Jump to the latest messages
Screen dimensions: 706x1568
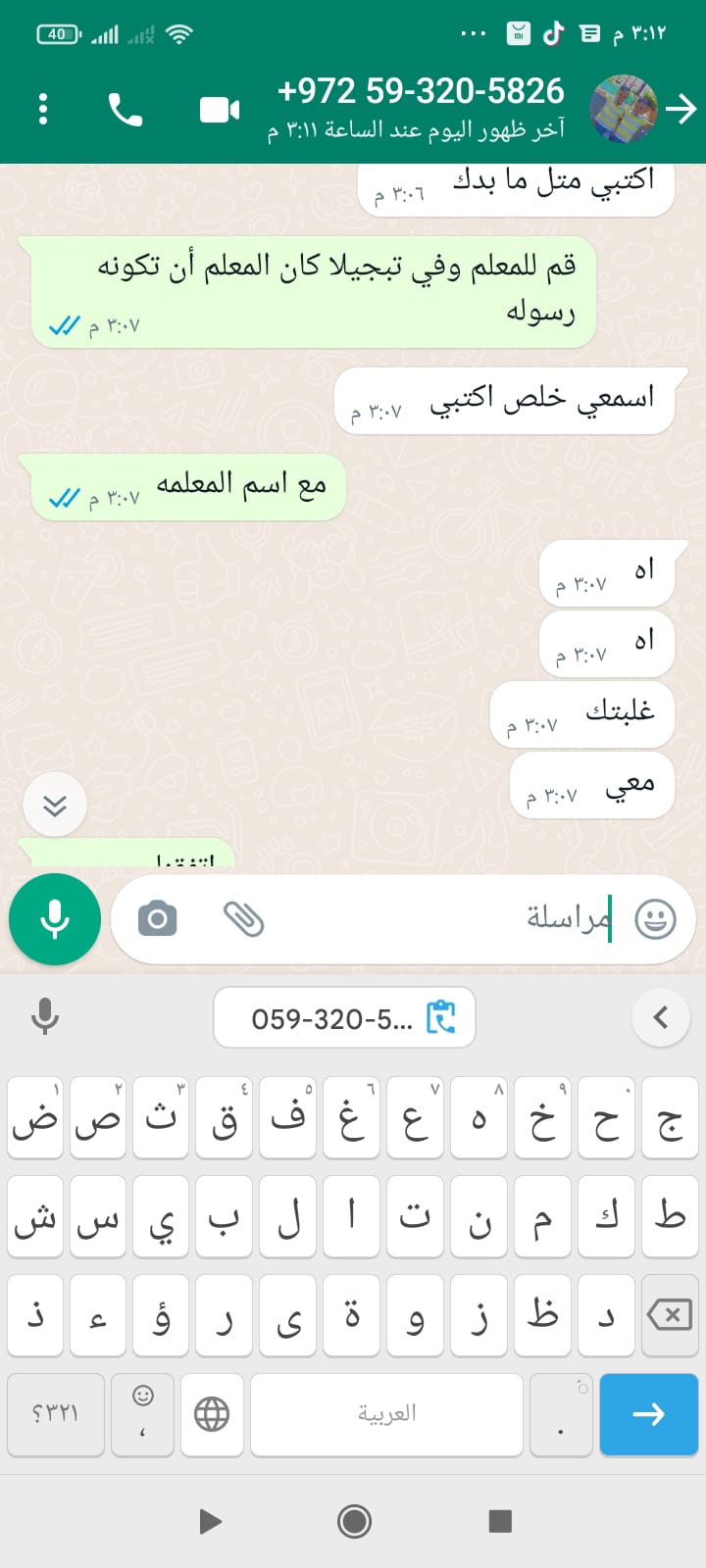pyautogui.click(x=55, y=806)
